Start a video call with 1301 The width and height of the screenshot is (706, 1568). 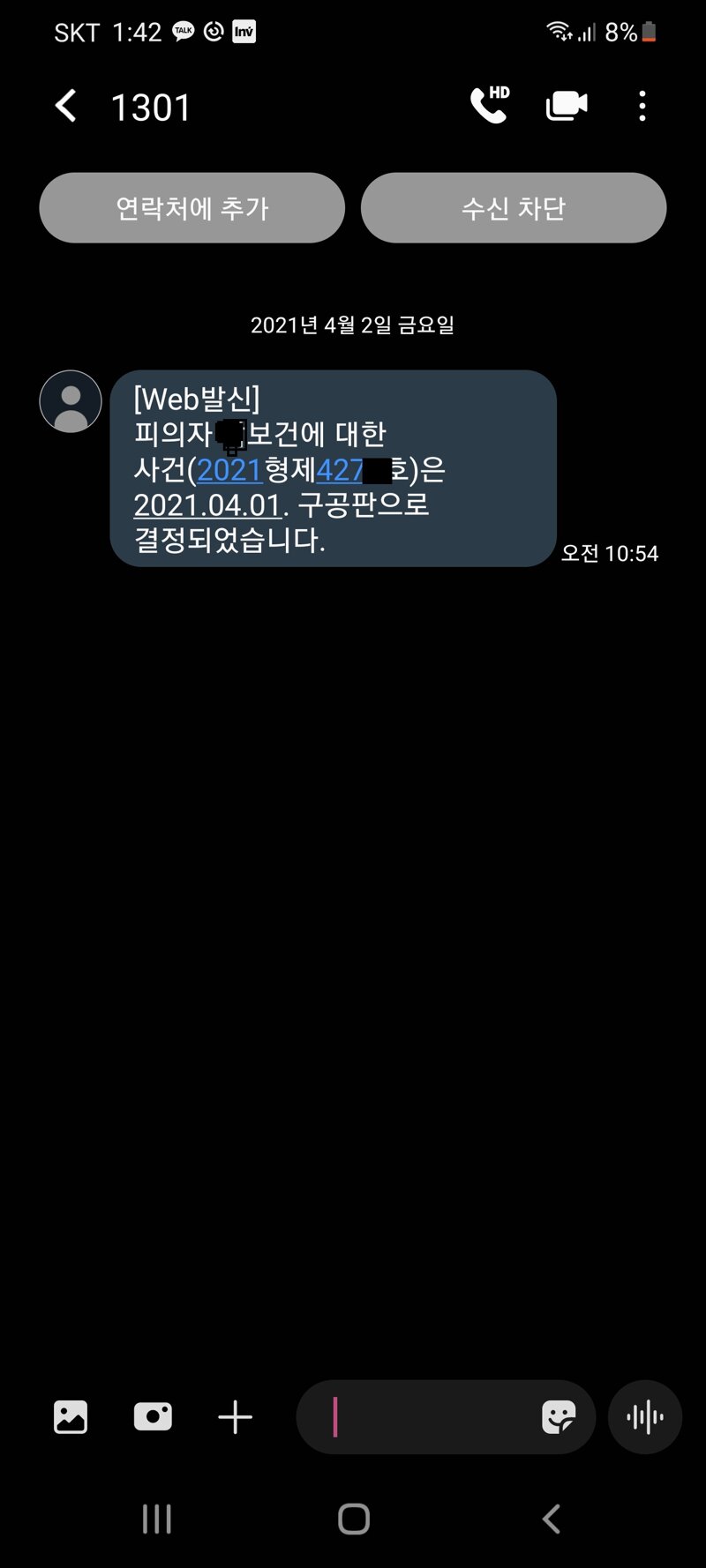567,106
